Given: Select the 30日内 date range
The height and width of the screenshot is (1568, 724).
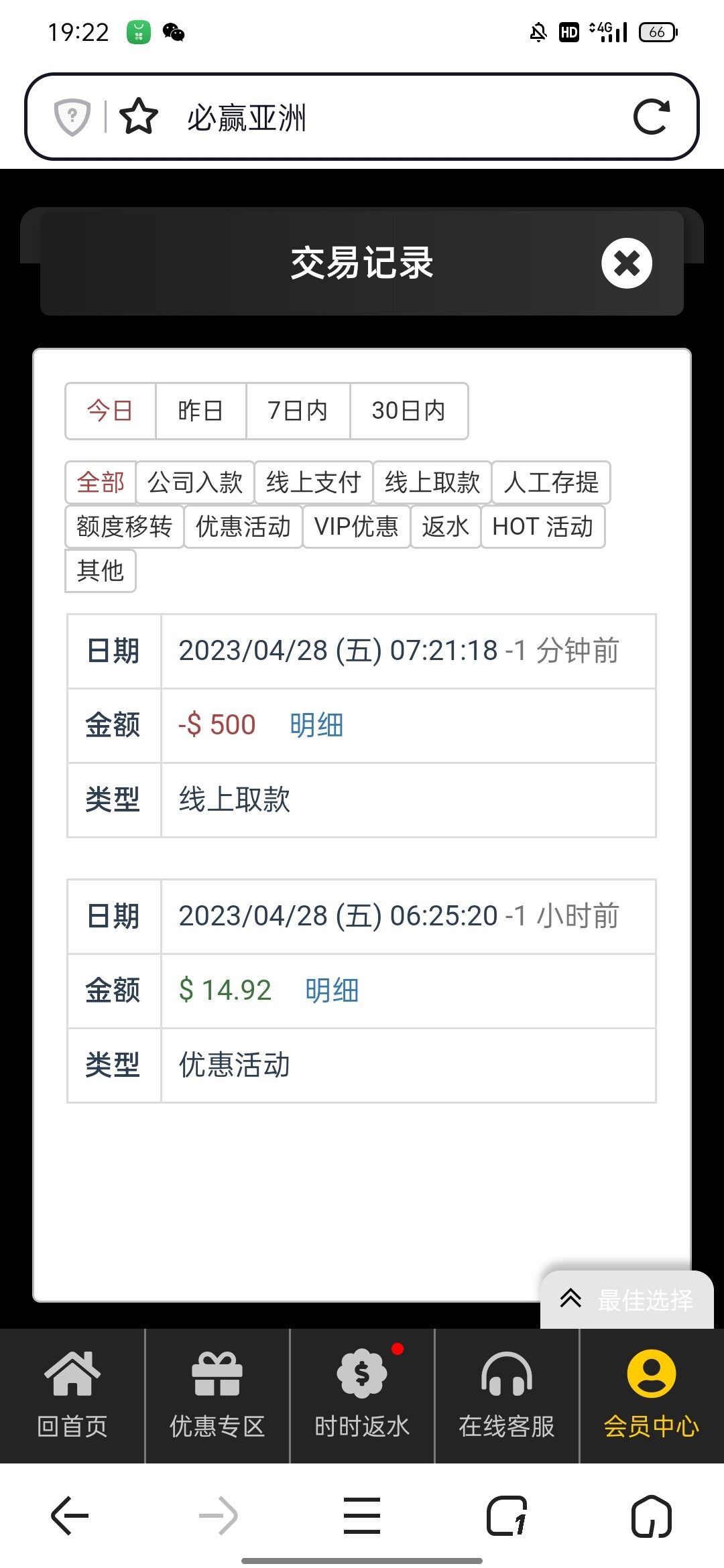Looking at the screenshot, I should tap(408, 411).
